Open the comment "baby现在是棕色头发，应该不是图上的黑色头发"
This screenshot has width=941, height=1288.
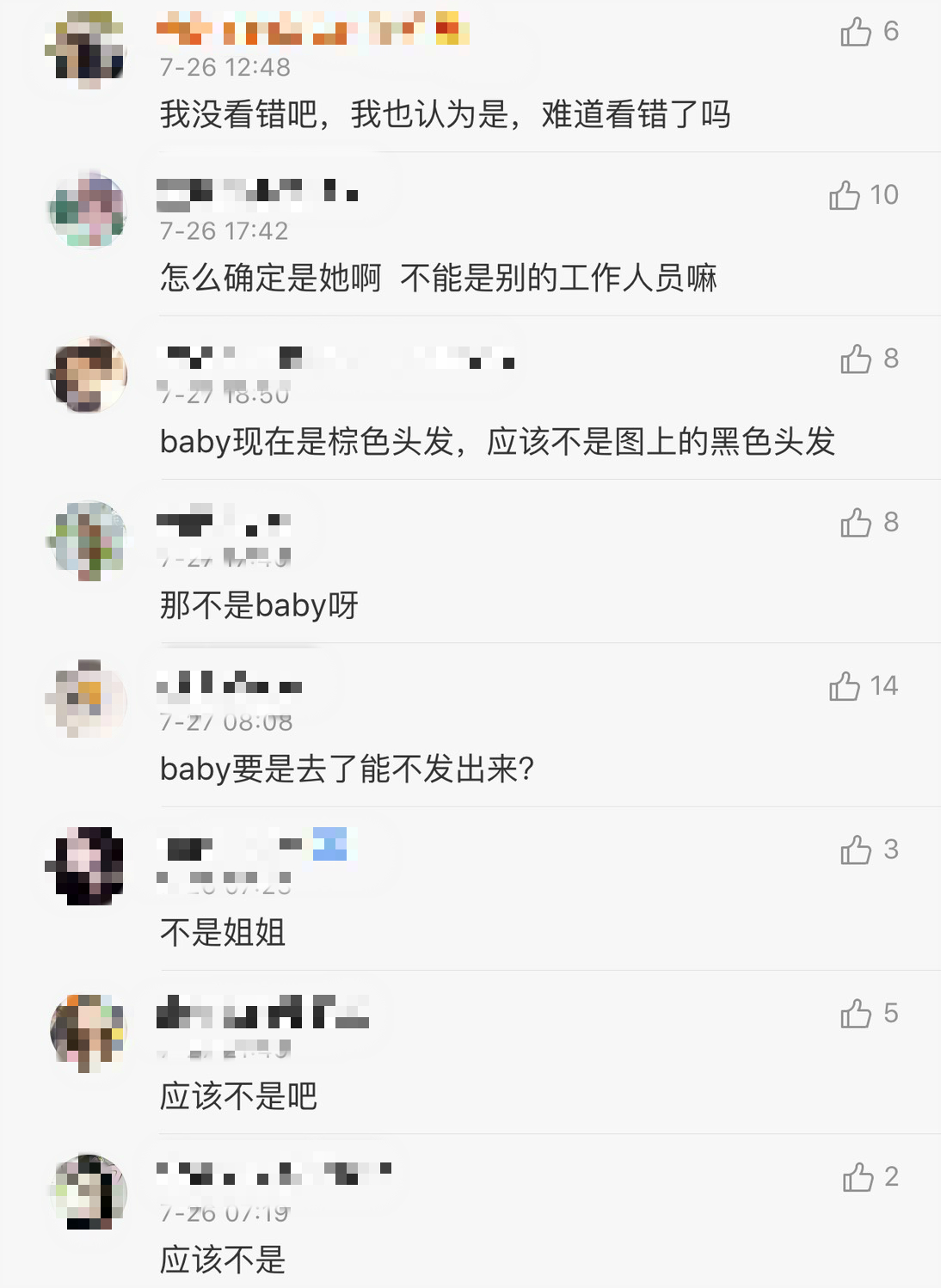click(497, 442)
